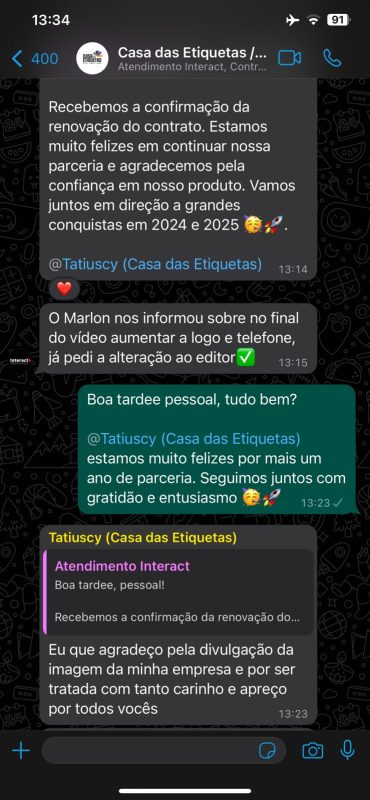Tap the microphone to record a voice message
370x800 pixels.
(348, 750)
